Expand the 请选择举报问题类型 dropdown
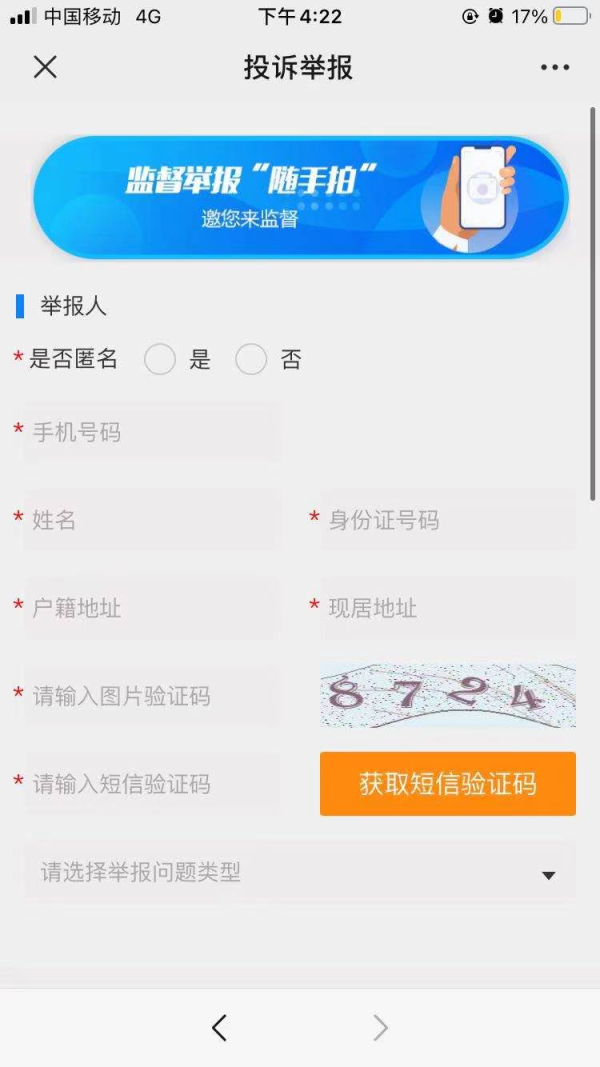 300,873
